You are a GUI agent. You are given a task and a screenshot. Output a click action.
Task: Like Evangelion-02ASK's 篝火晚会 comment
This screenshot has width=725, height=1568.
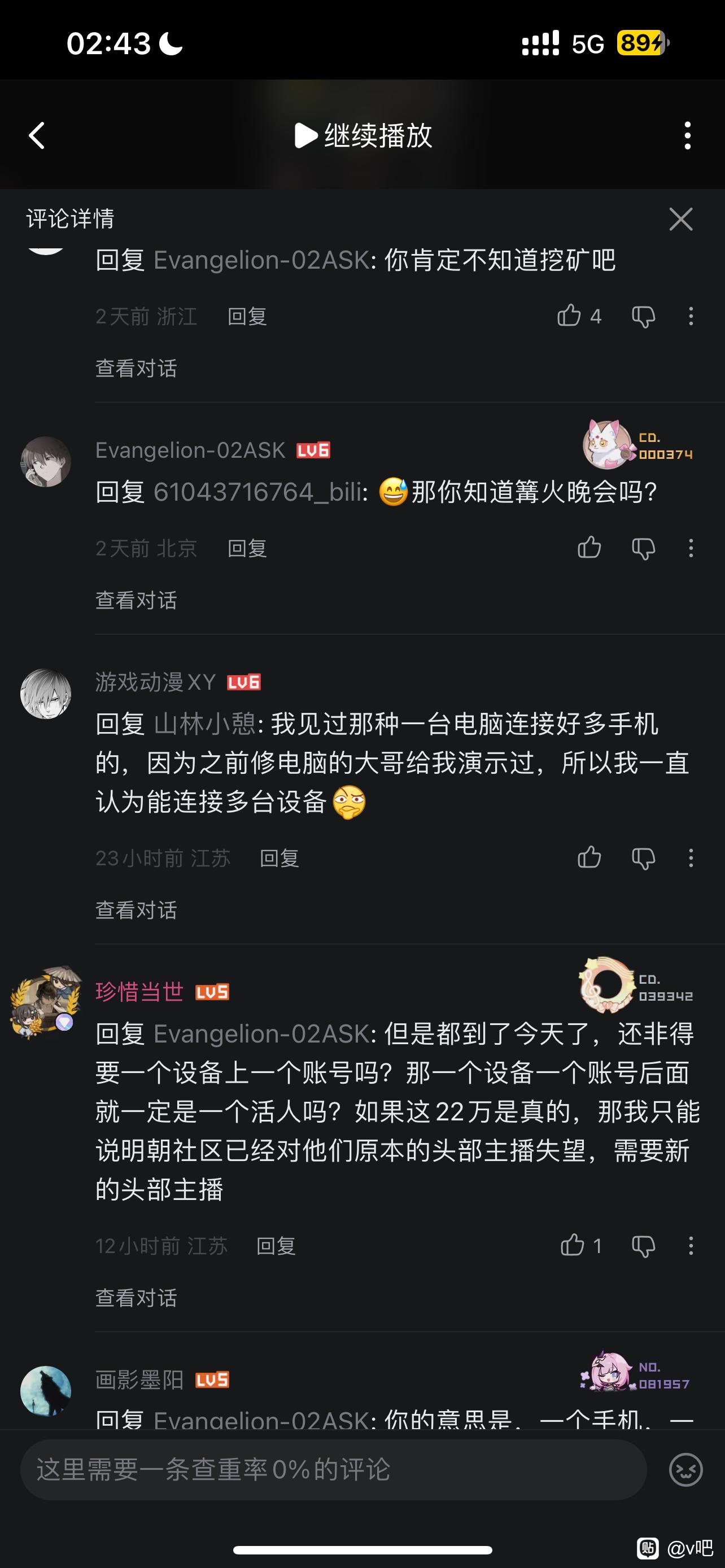[x=589, y=548]
